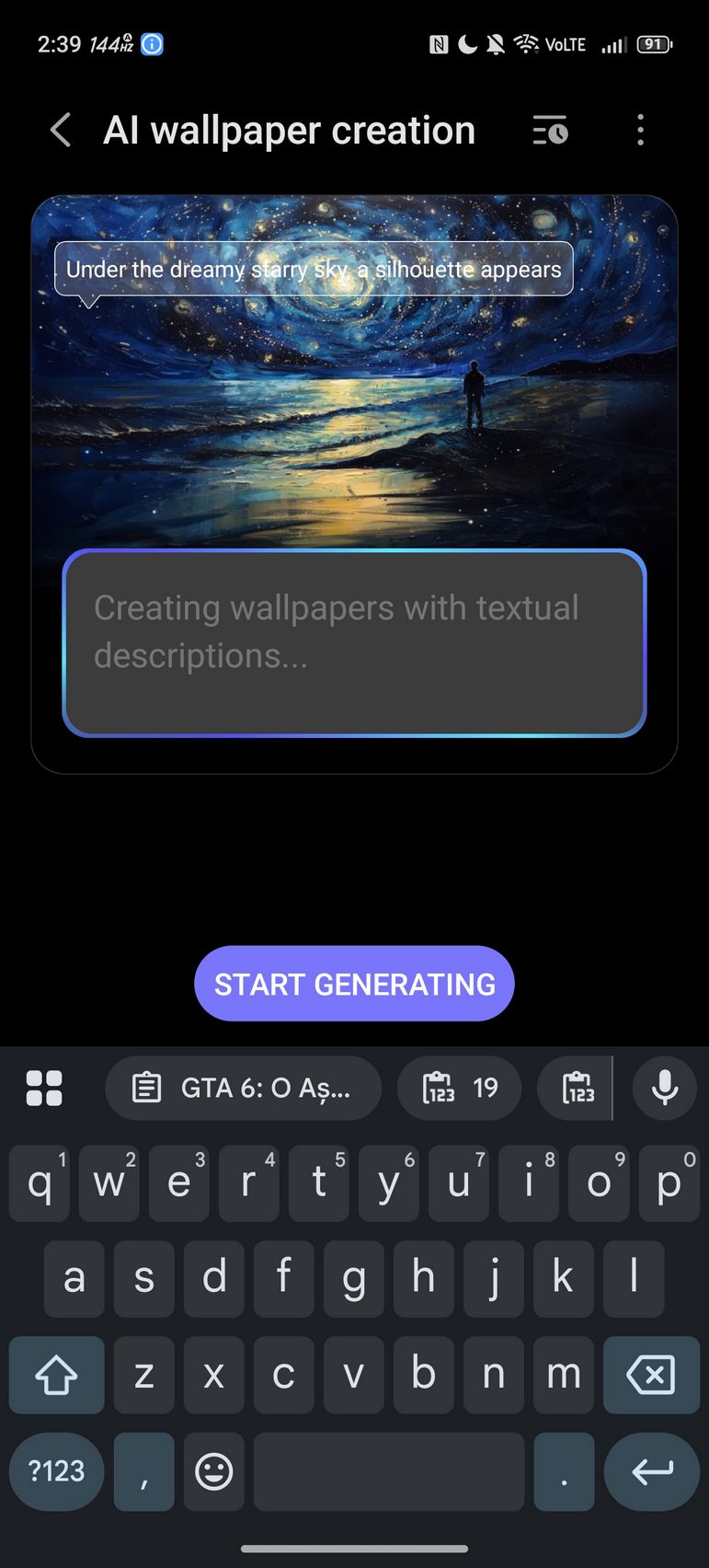Go back from AI wallpaper creation

click(61, 131)
